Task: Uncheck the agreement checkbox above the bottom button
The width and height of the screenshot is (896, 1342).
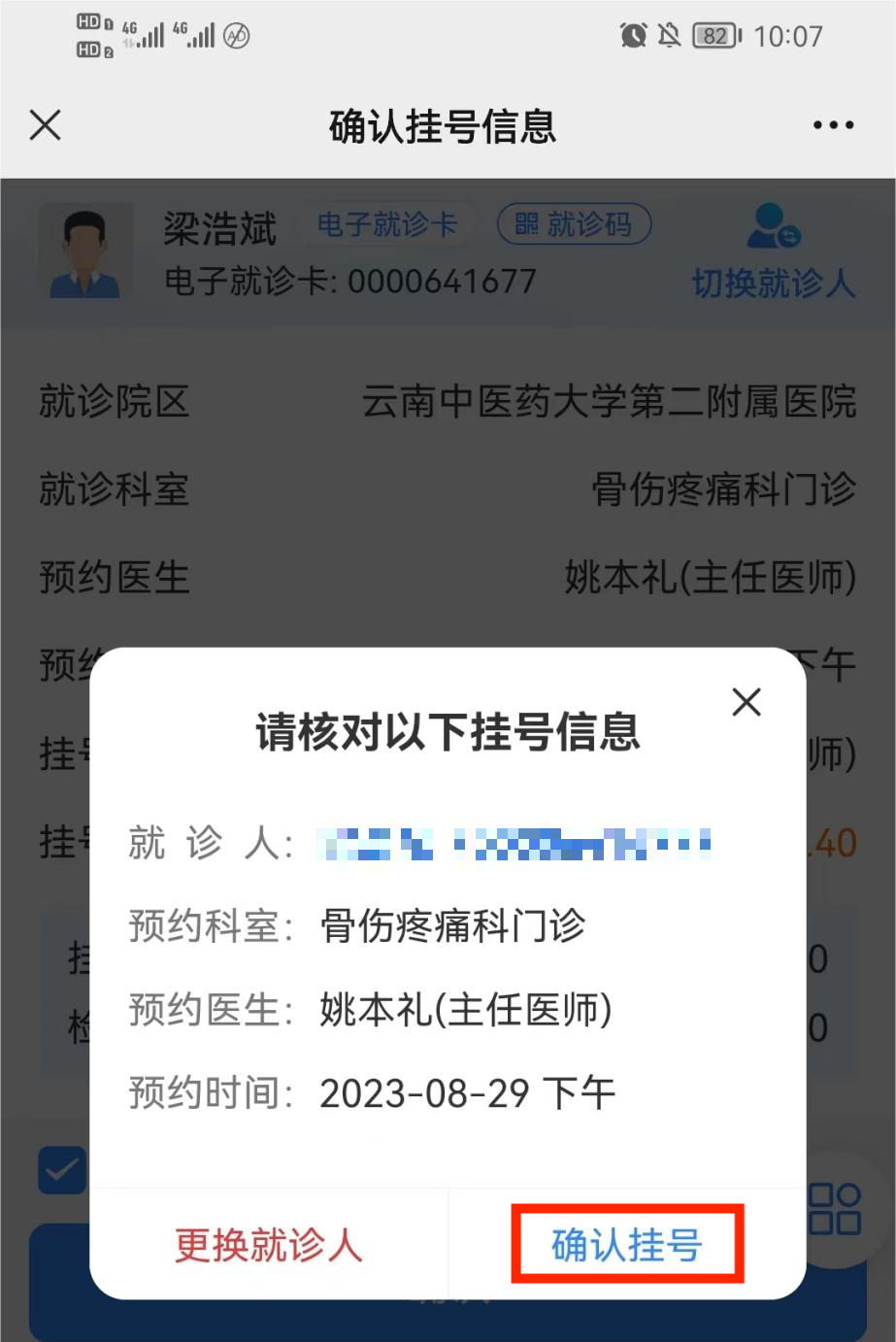Action: (x=60, y=1171)
